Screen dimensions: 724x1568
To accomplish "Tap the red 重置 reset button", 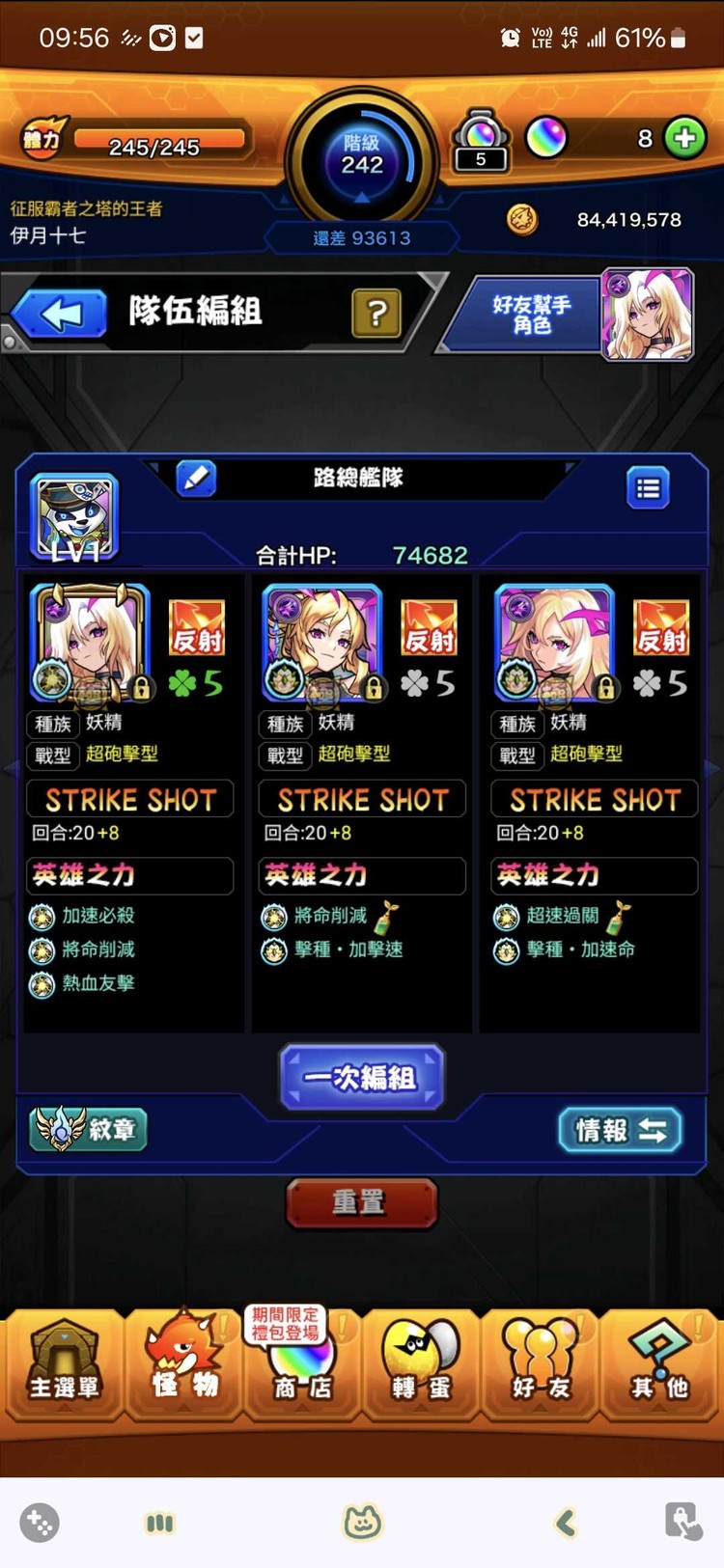I will [x=361, y=1202].
